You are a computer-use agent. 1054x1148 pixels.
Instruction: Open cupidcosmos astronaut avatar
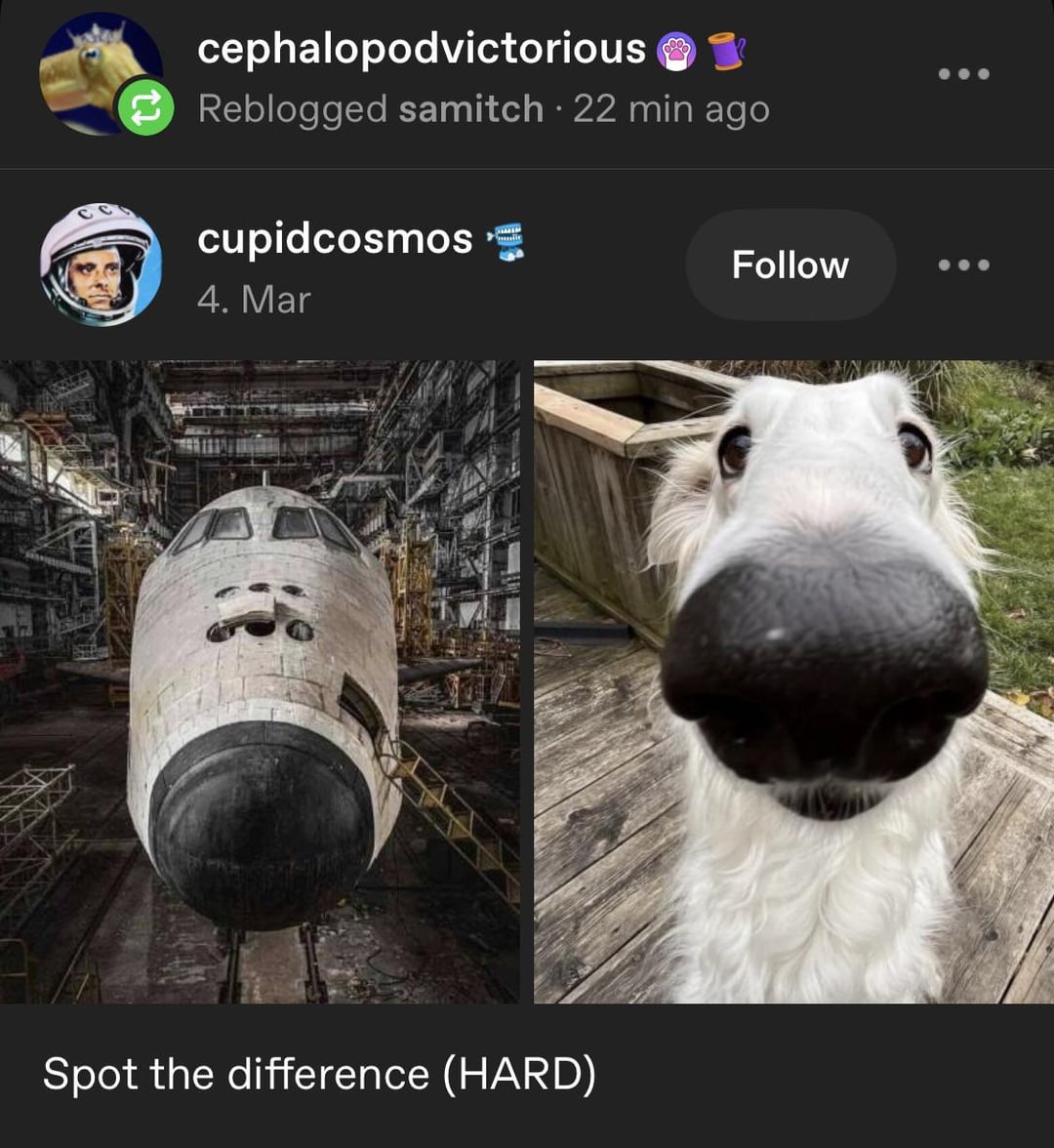click(x=101, y=265)
